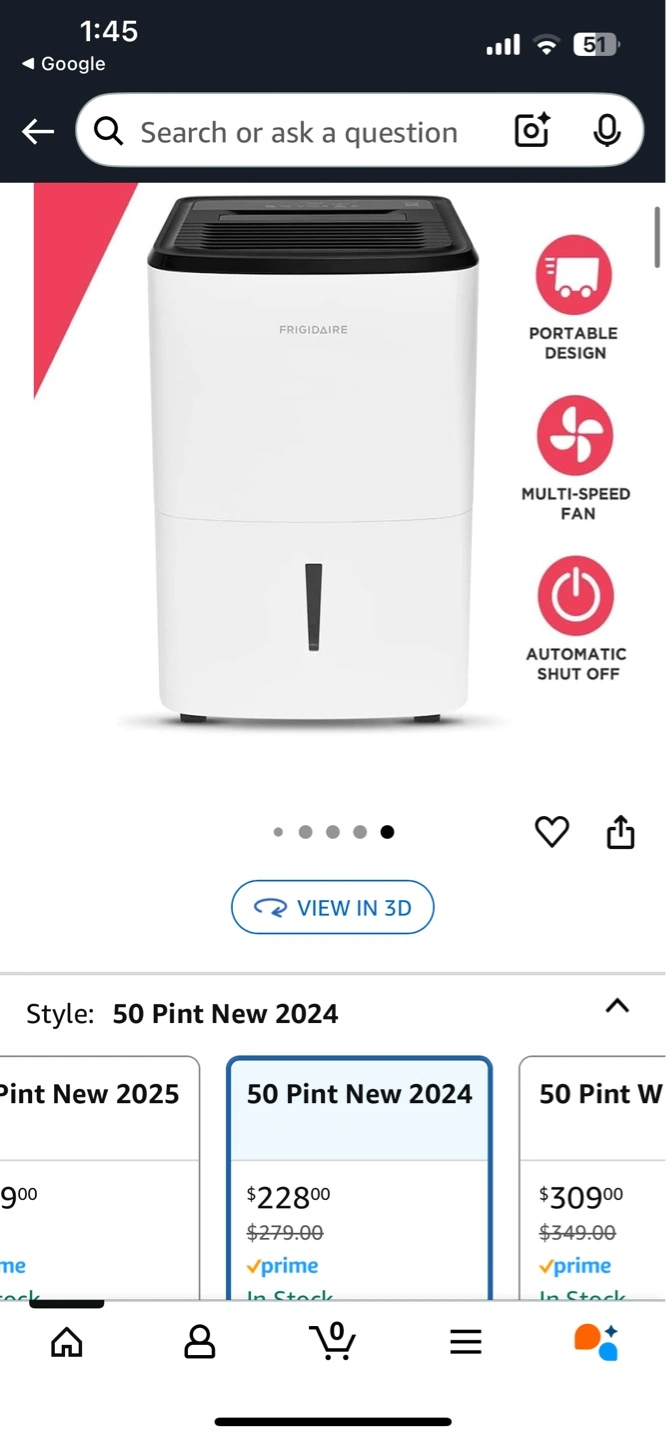Screen dimensions: 666x1440
Task: Open camera lens search
Action: (x=532, y=131)
